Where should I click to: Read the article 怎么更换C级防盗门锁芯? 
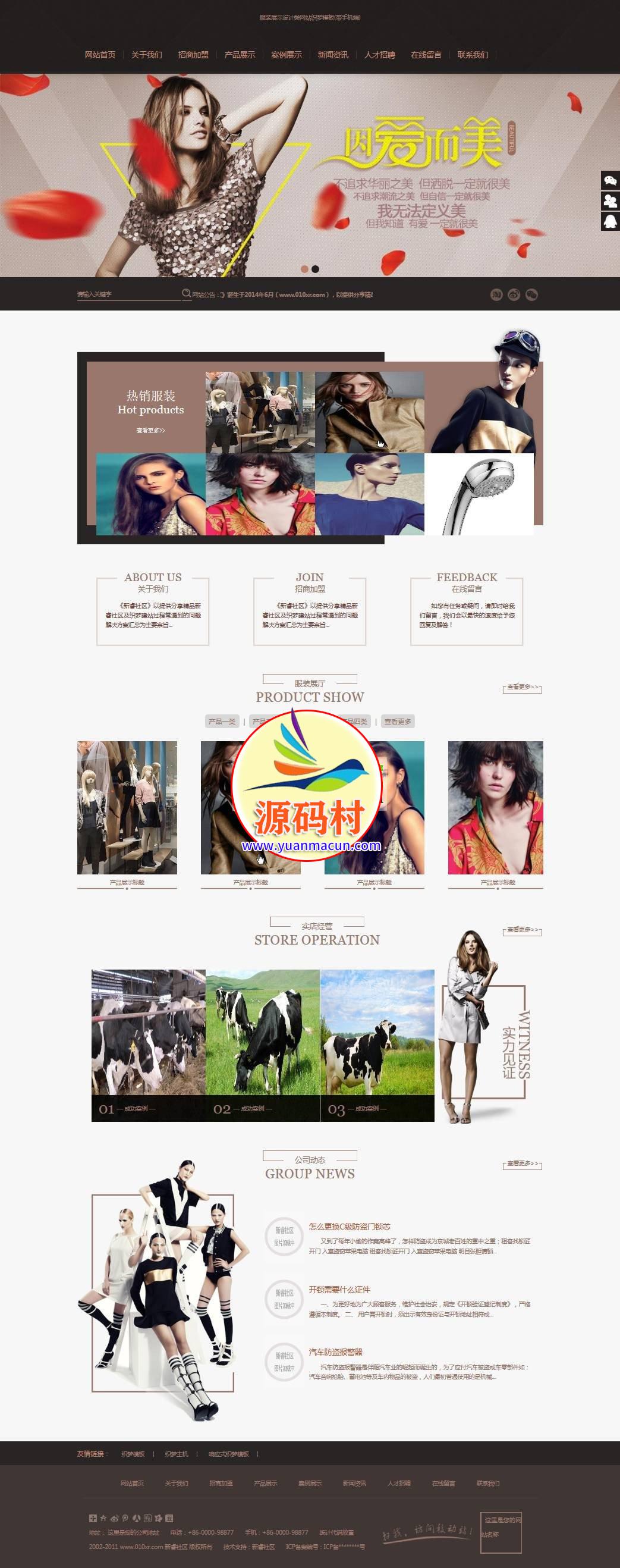pos(350,1227)
